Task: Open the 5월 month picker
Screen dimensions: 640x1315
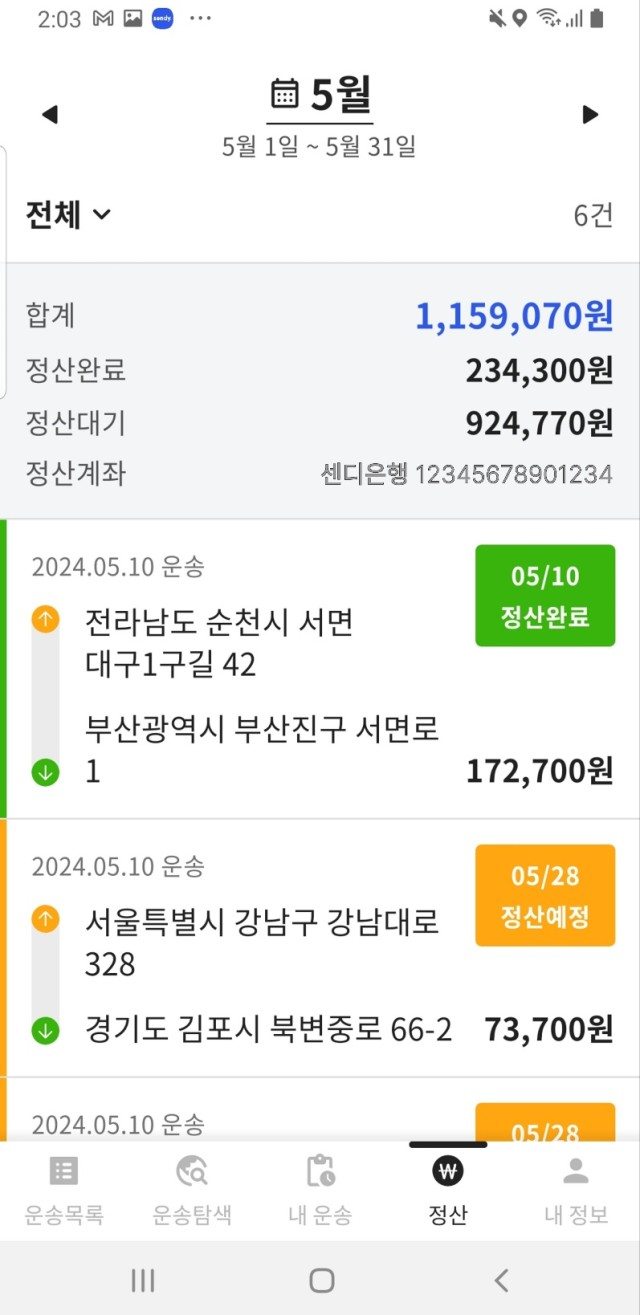Action: tap(320, 96)
